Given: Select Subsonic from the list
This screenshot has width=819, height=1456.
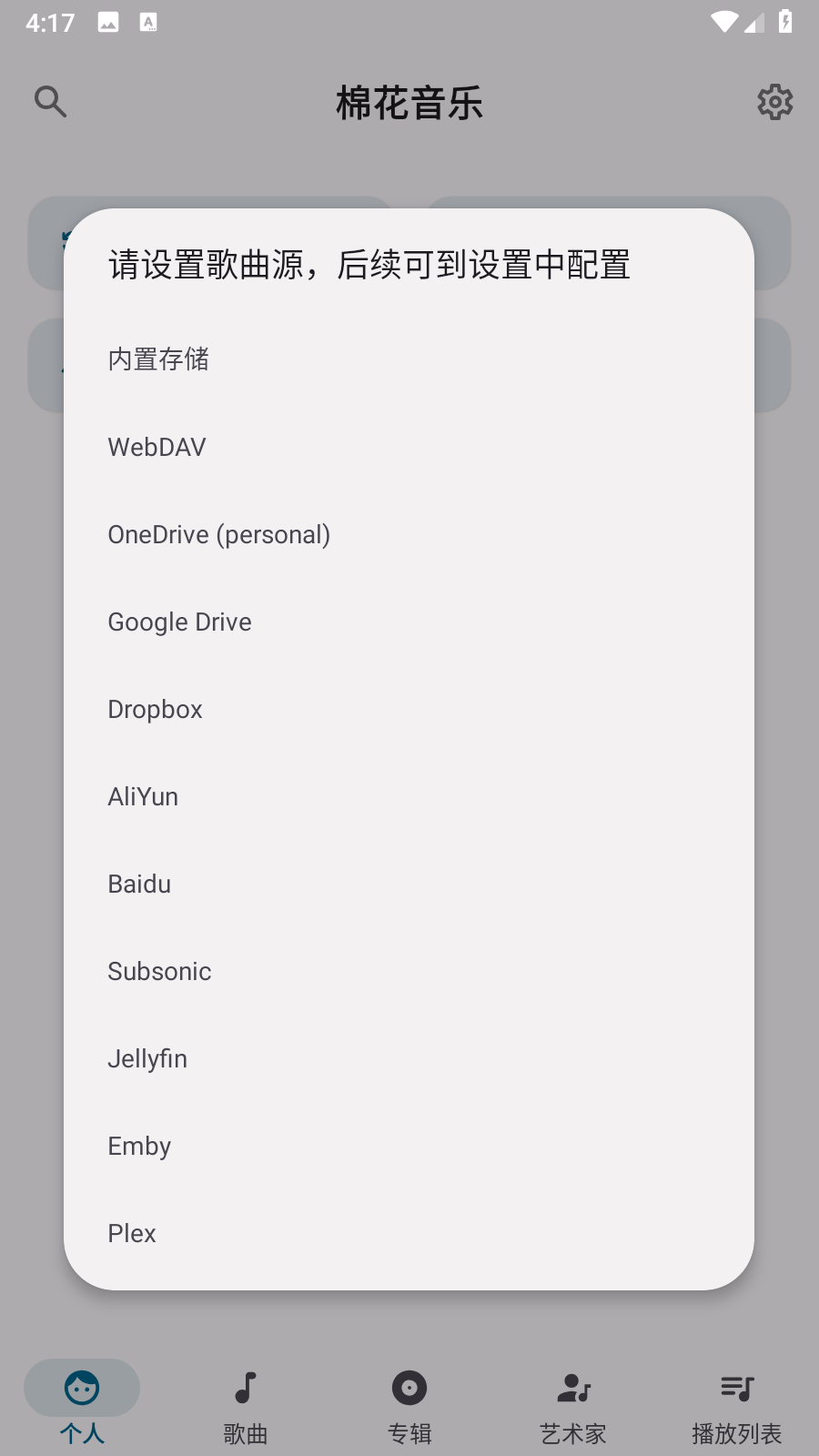Looking at the screenshot, I should [x=159, y=971].
